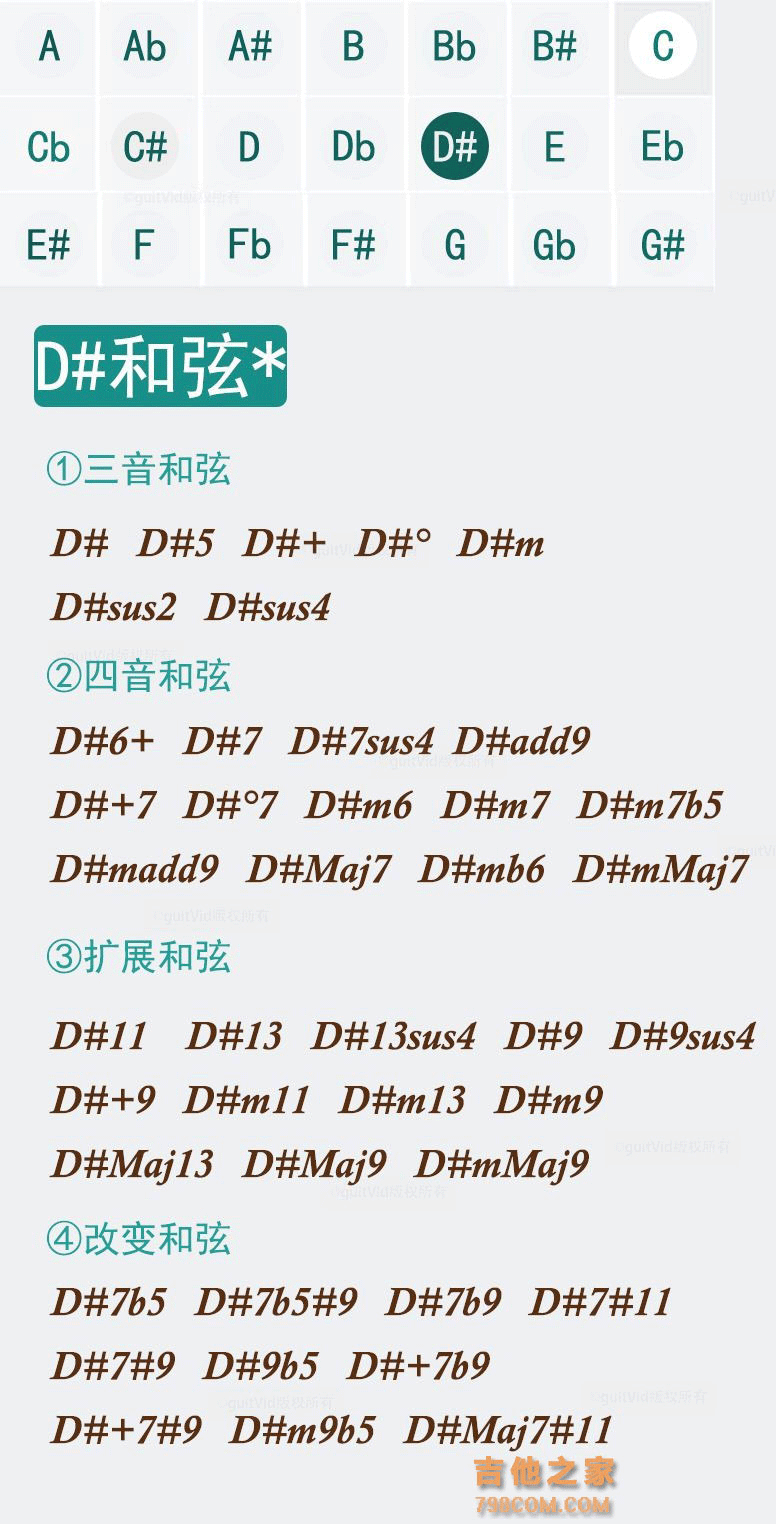
Task: Select the F# root note
Action: [x=352, y=245]
